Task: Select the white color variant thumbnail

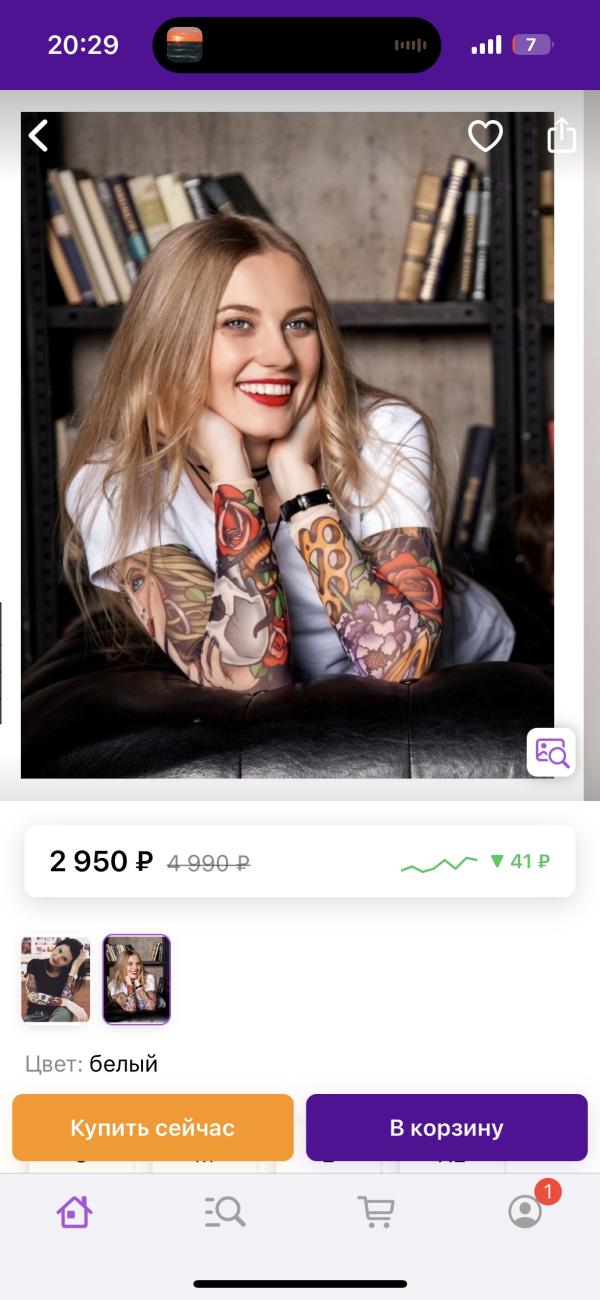Action: point(137,979)
